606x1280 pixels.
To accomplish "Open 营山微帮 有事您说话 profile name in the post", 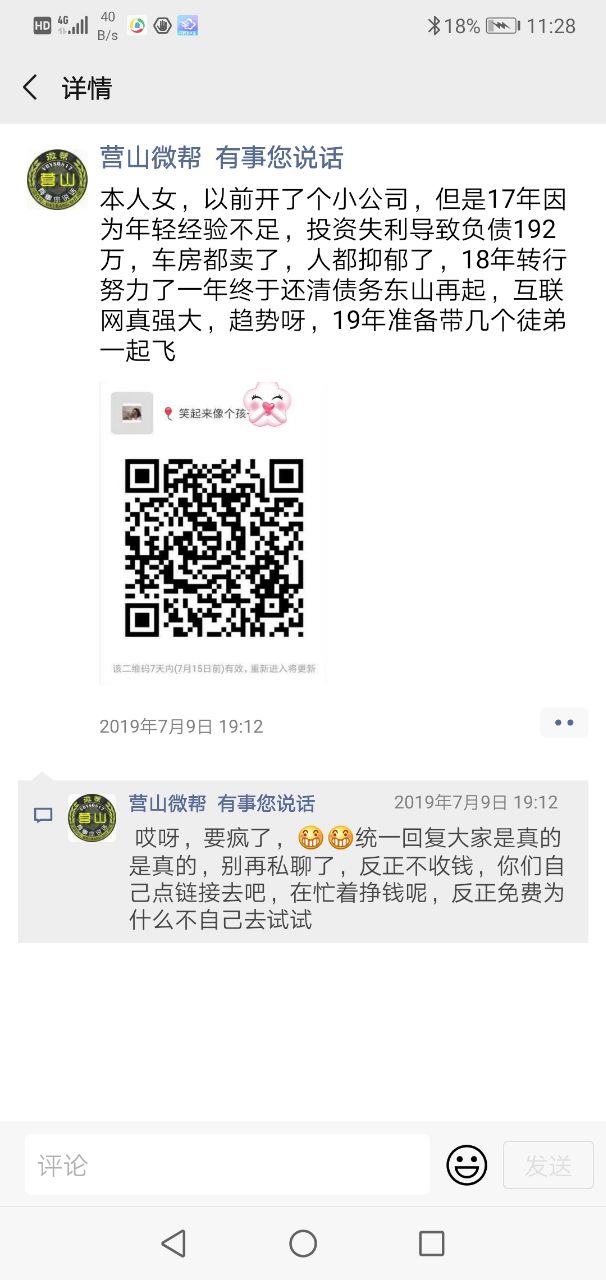I will click(221, 157).
